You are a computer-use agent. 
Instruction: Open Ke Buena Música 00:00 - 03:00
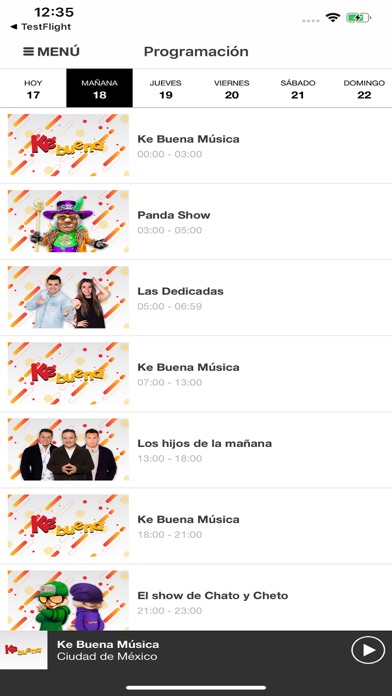click(196, 146)
